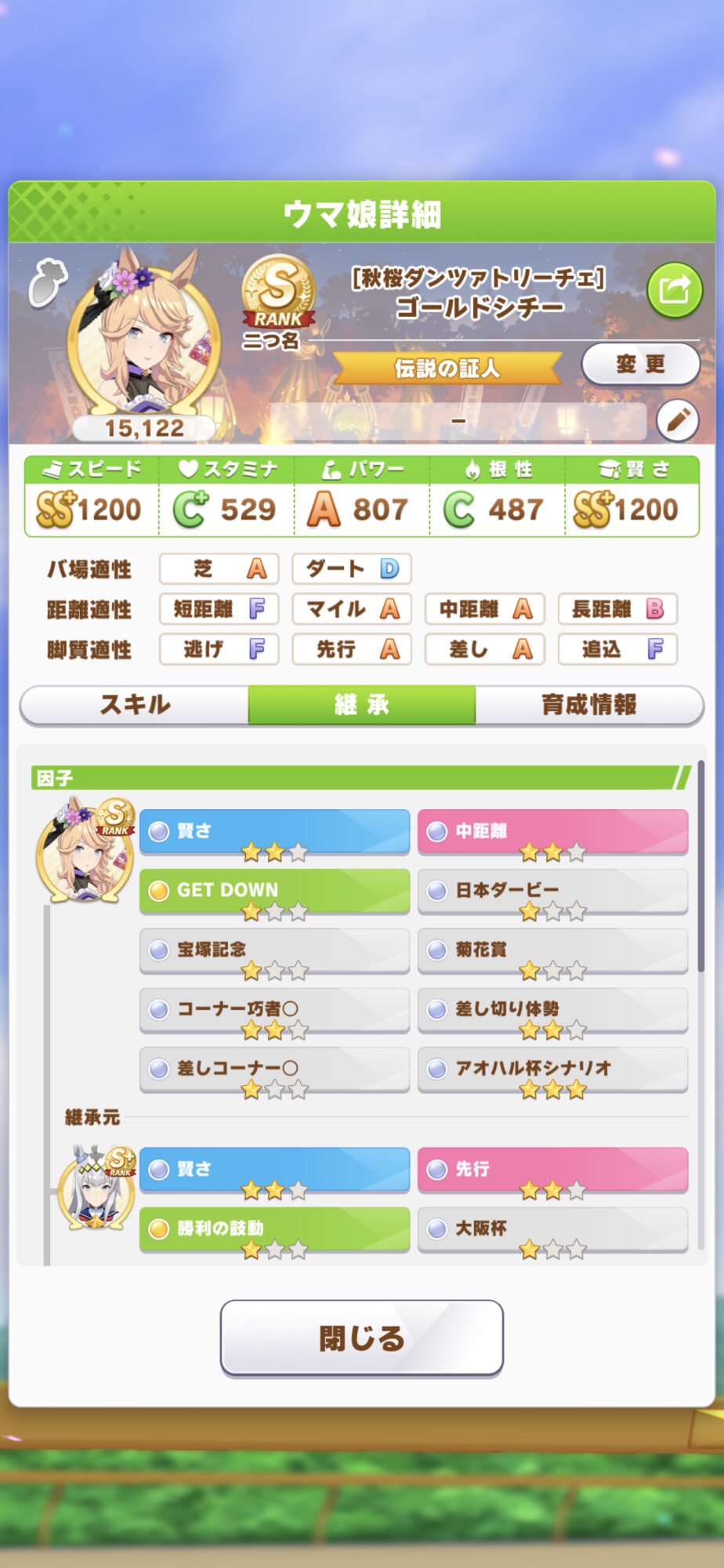Open the コーナー巧者○ factor
Viewport: 724px width, 1568px height.
coord(274,1010)
